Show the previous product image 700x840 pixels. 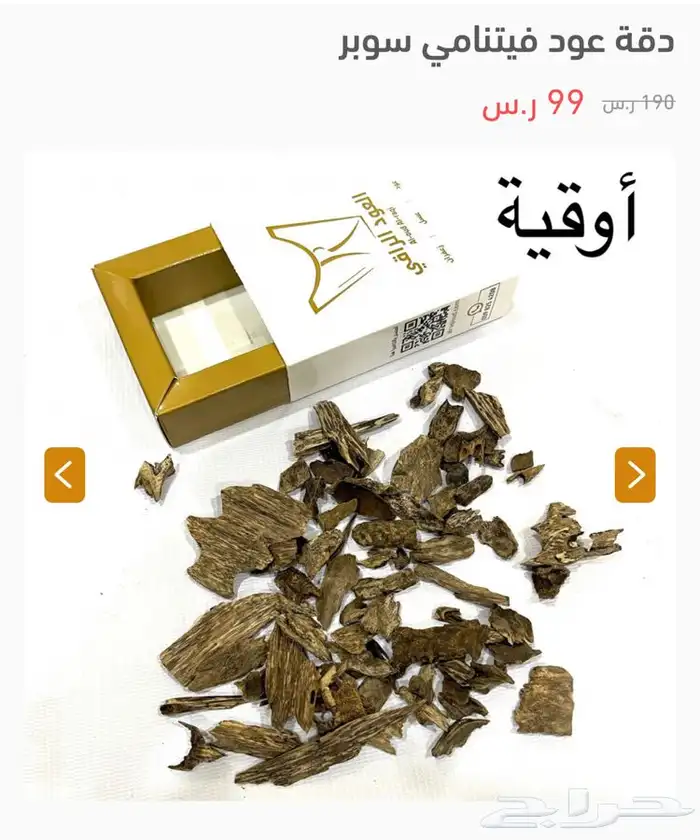coord(65,475)
